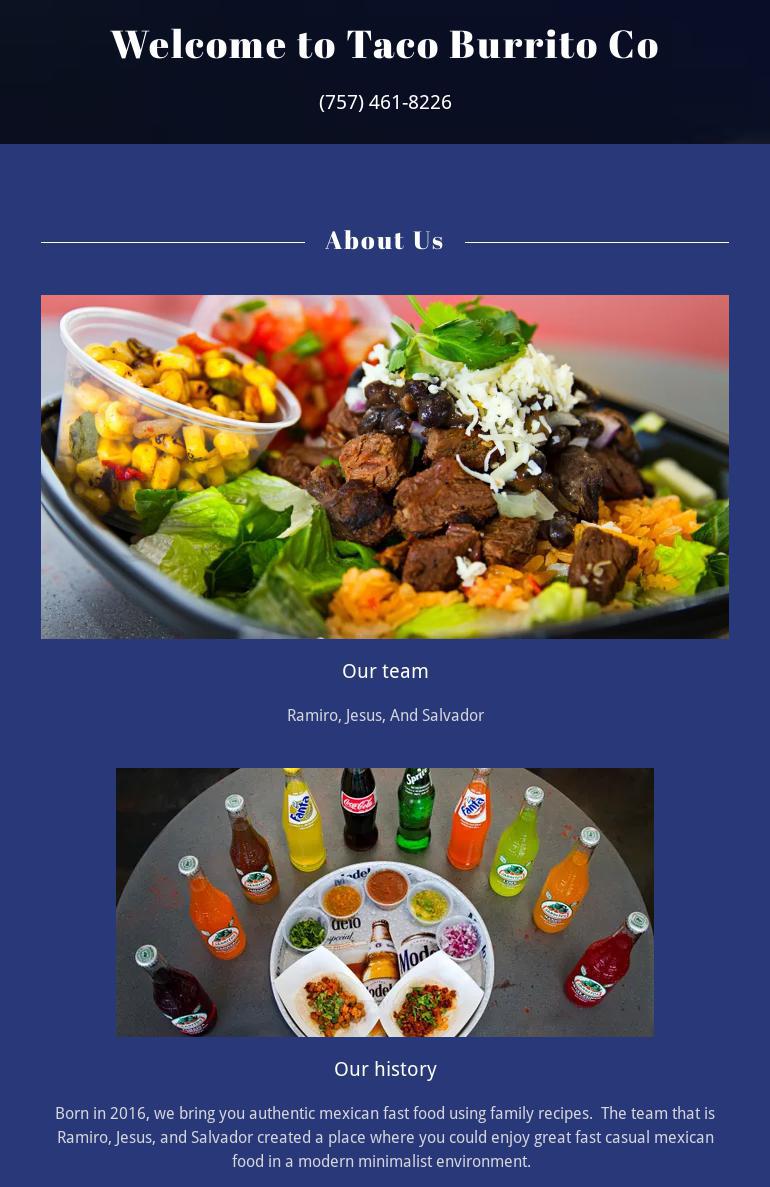Call the phone number (757) 461-8226
This screenshot has height=1187, width=770.
pos(385,102)
